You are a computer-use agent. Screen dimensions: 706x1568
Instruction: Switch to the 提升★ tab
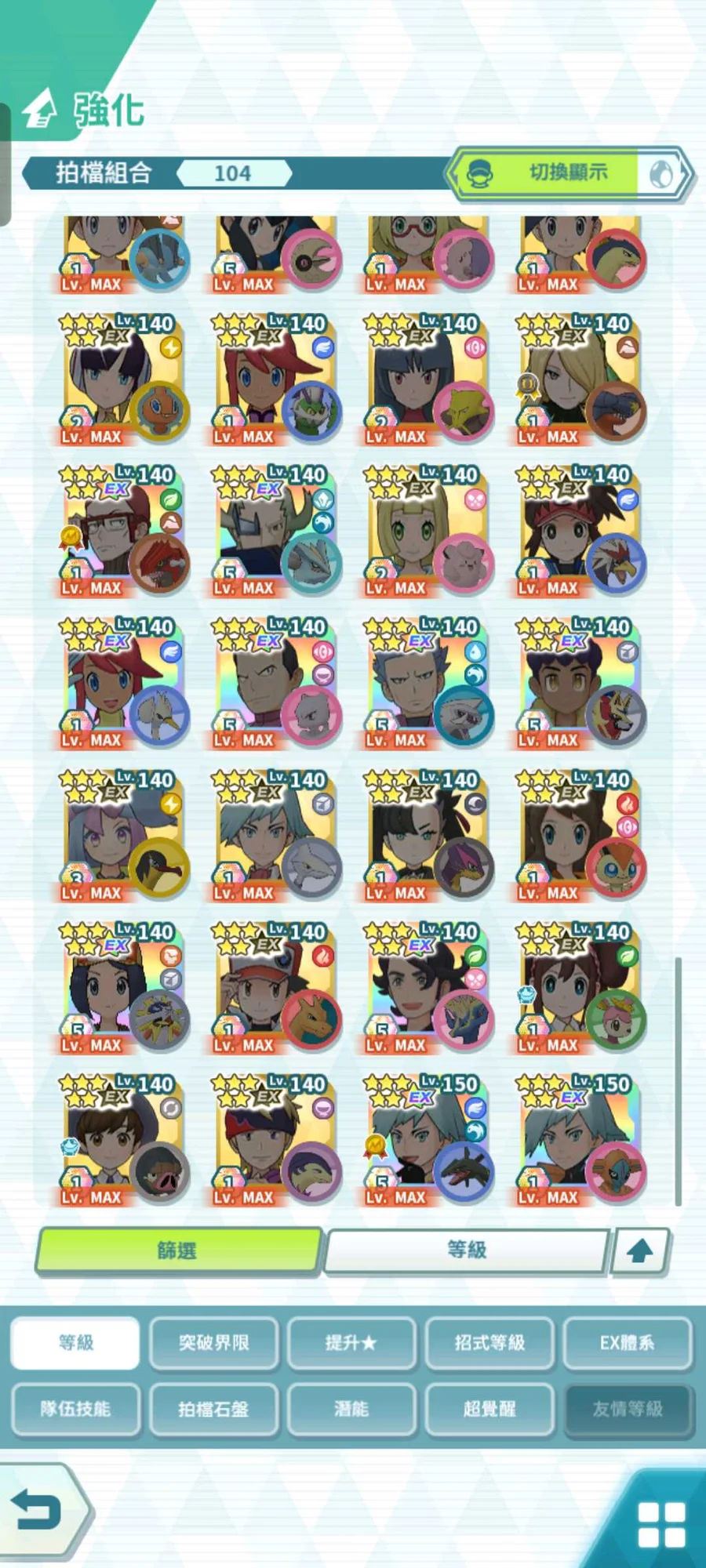351,1342
